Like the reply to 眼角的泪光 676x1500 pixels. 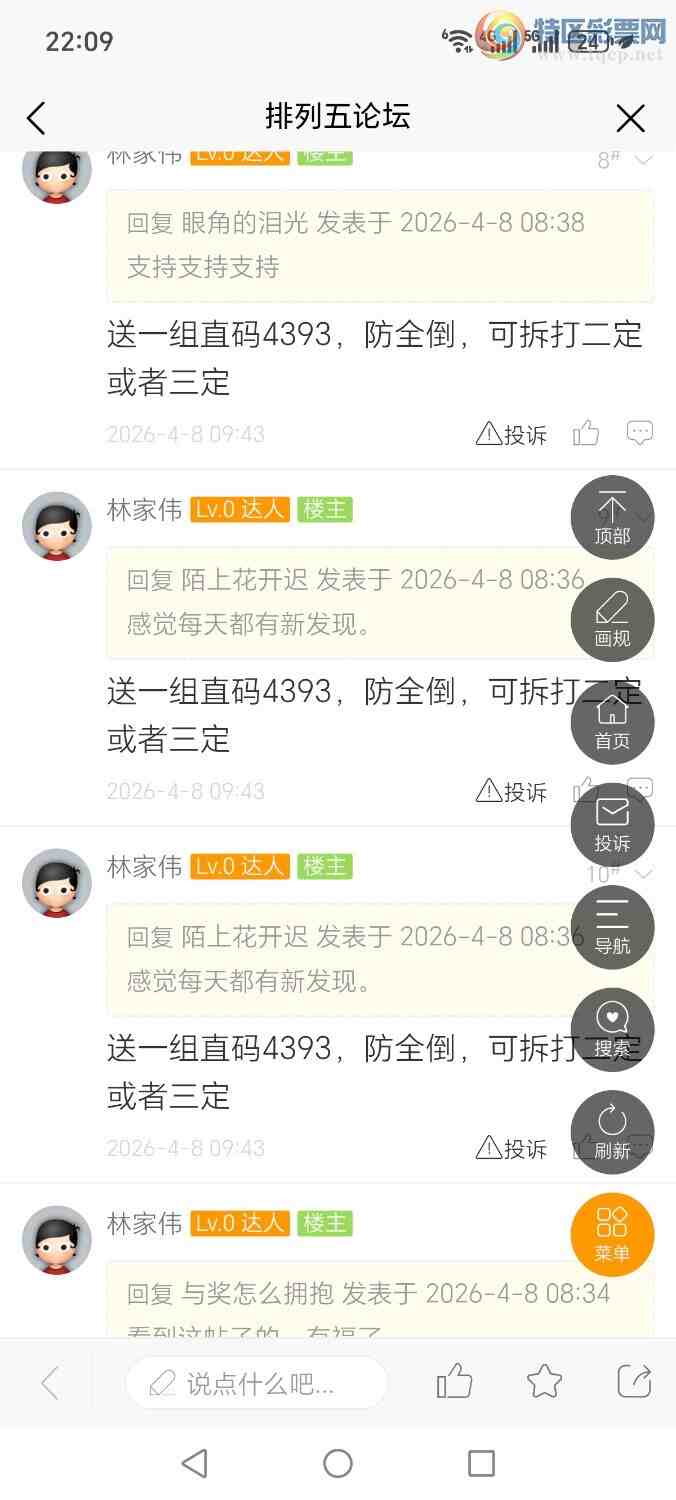(586, 433)
